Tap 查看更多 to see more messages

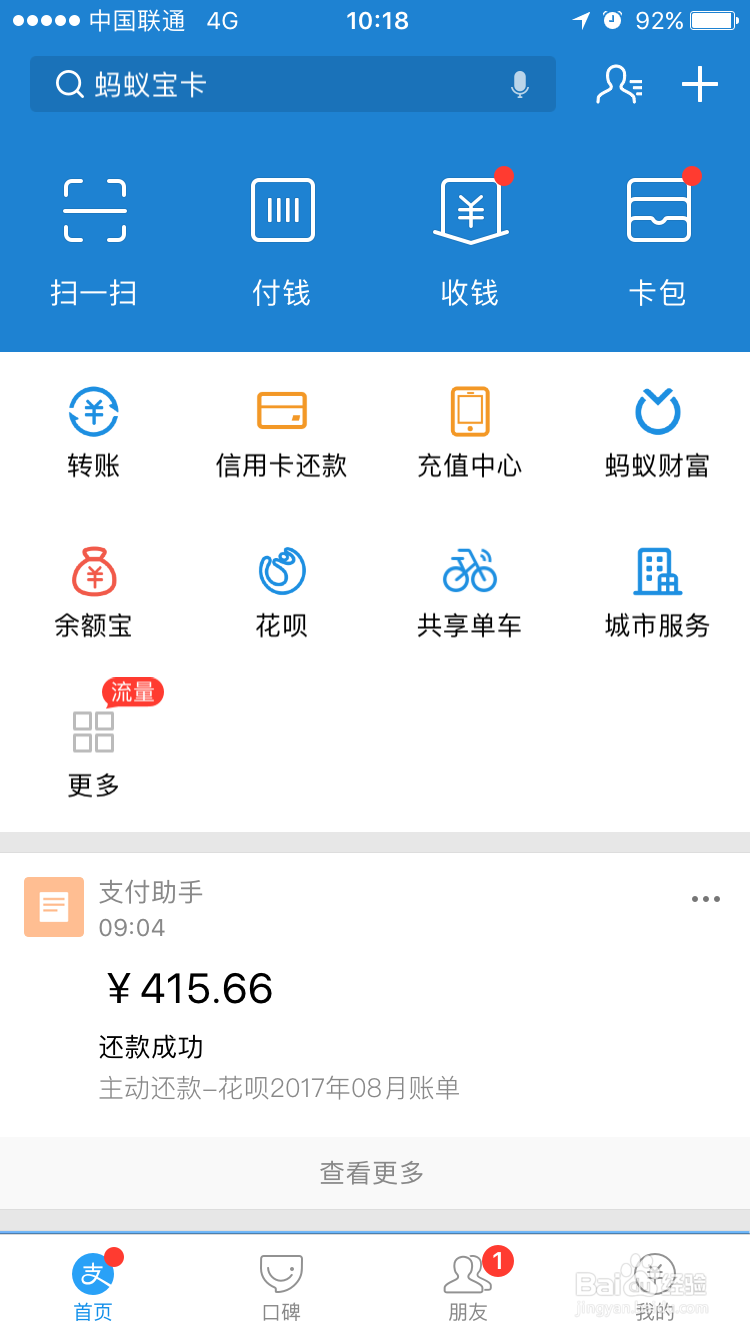point(372,1172)
